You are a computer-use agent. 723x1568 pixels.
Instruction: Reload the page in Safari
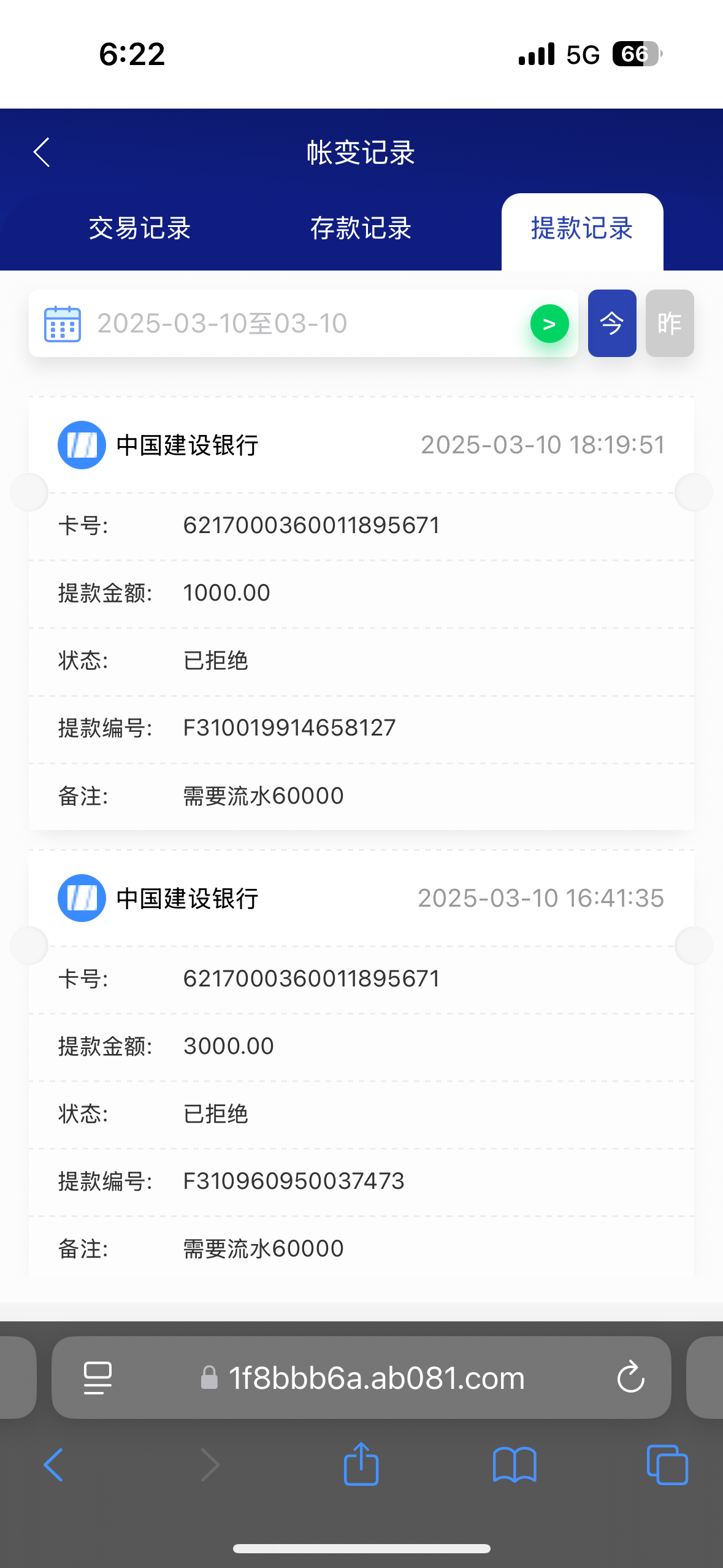pos(630,1378)
